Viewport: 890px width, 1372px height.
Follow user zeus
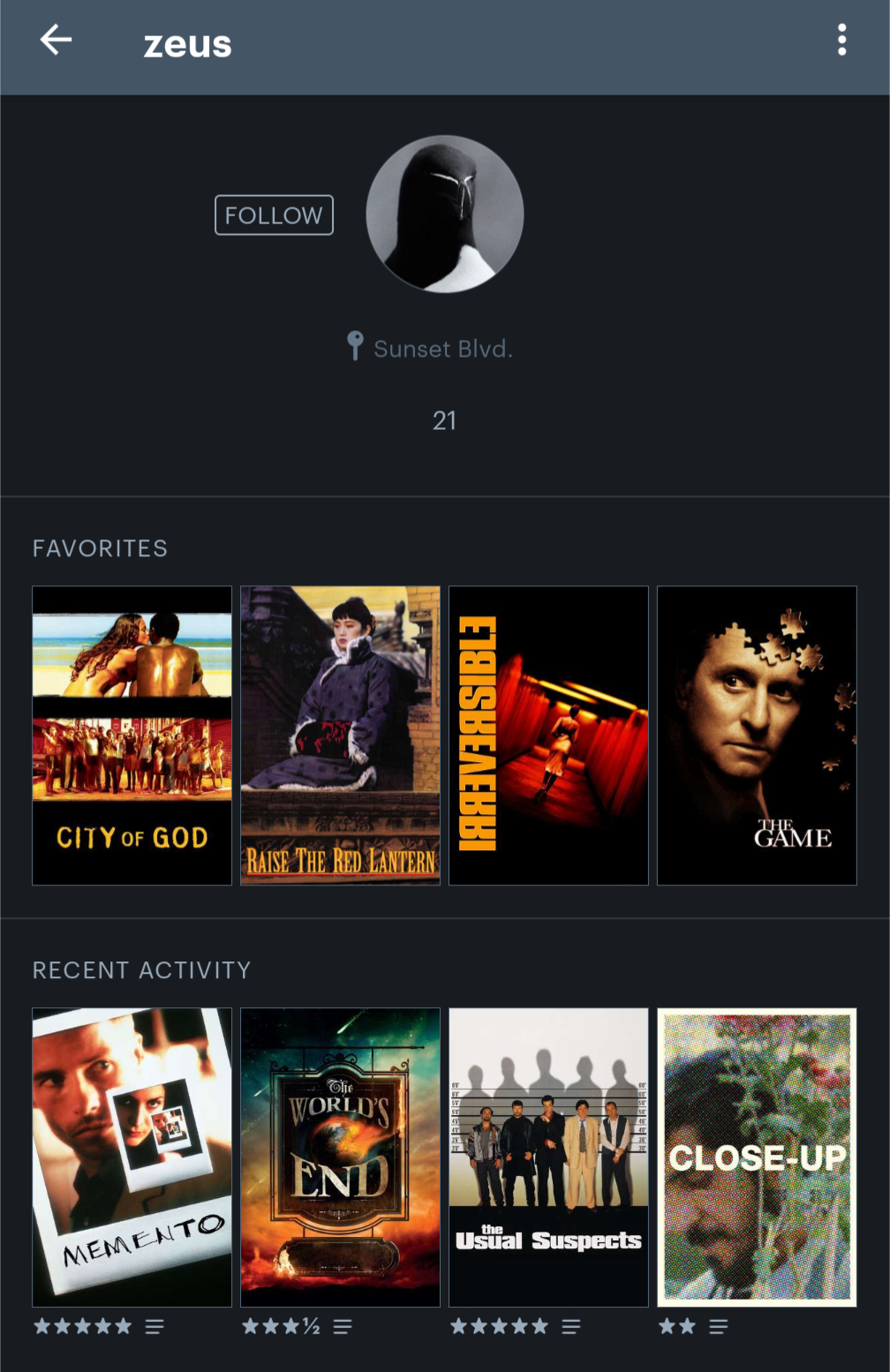coord(274,215)
